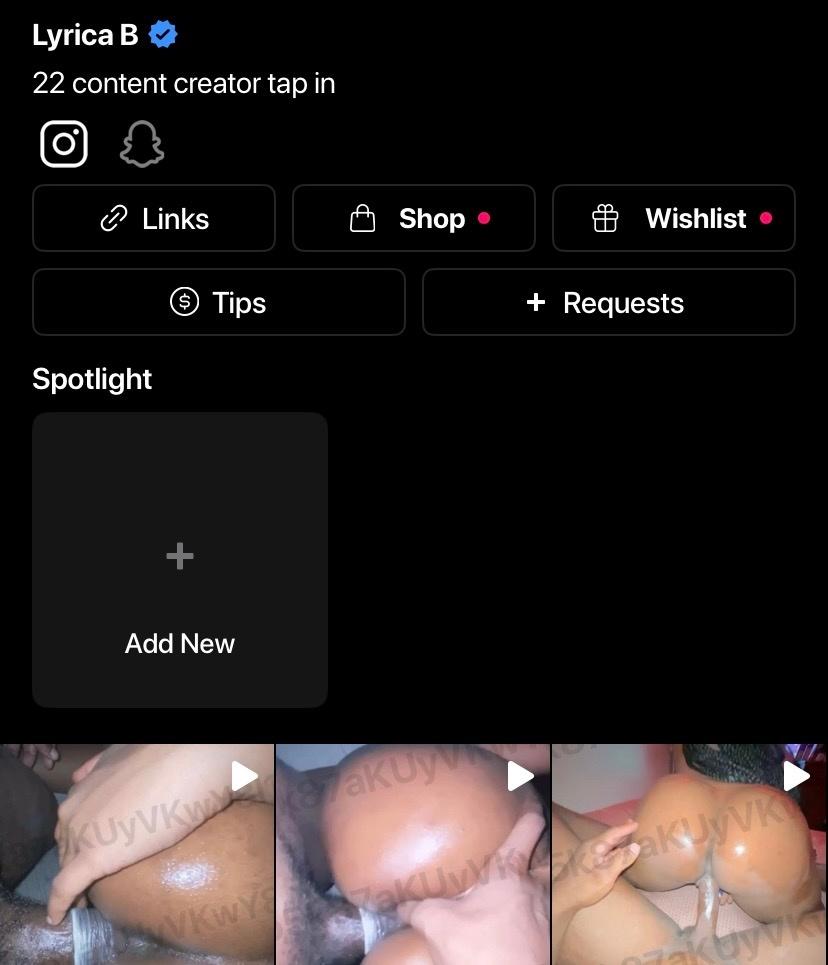Screen dimensions: 828x965
Task: Tap the Tips button
Action: (x=219, y=302)
